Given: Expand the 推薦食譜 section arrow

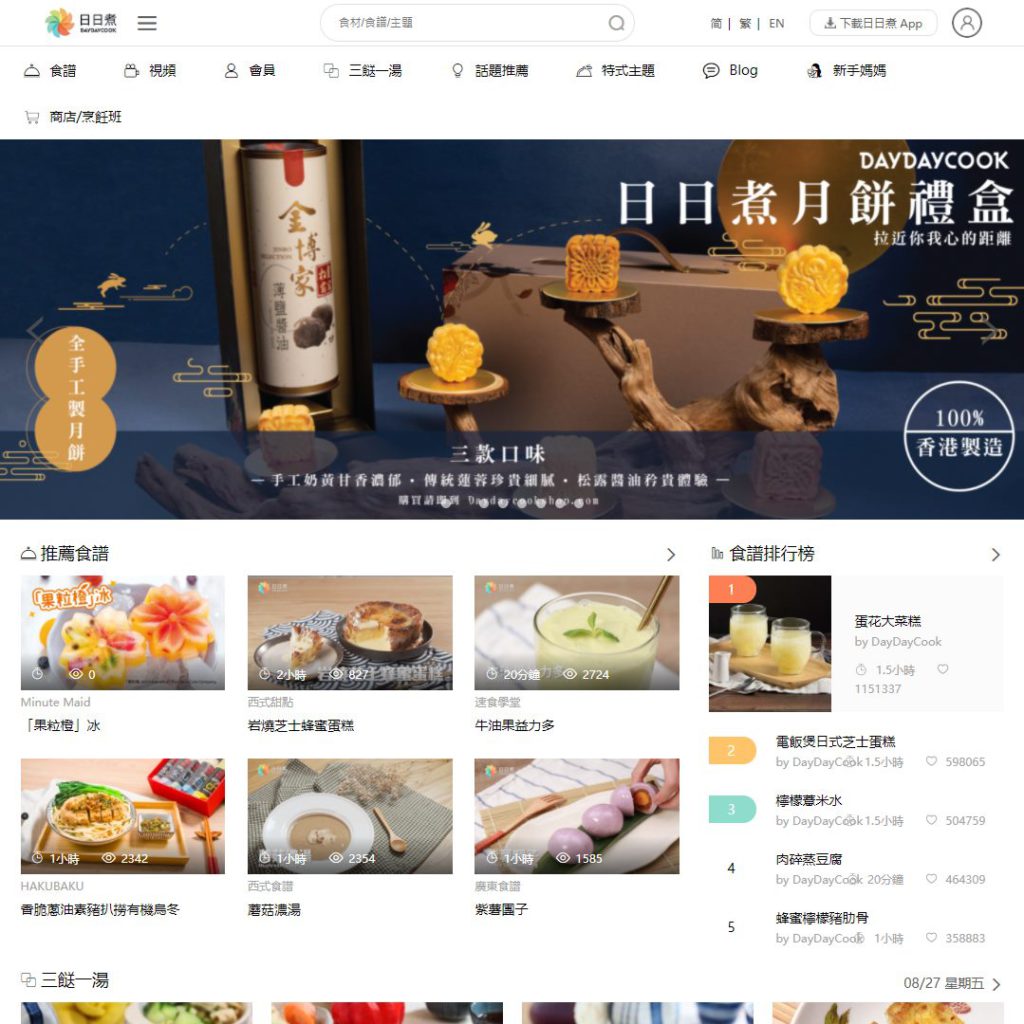Looking at the screenshot, I should pos(670,555).
